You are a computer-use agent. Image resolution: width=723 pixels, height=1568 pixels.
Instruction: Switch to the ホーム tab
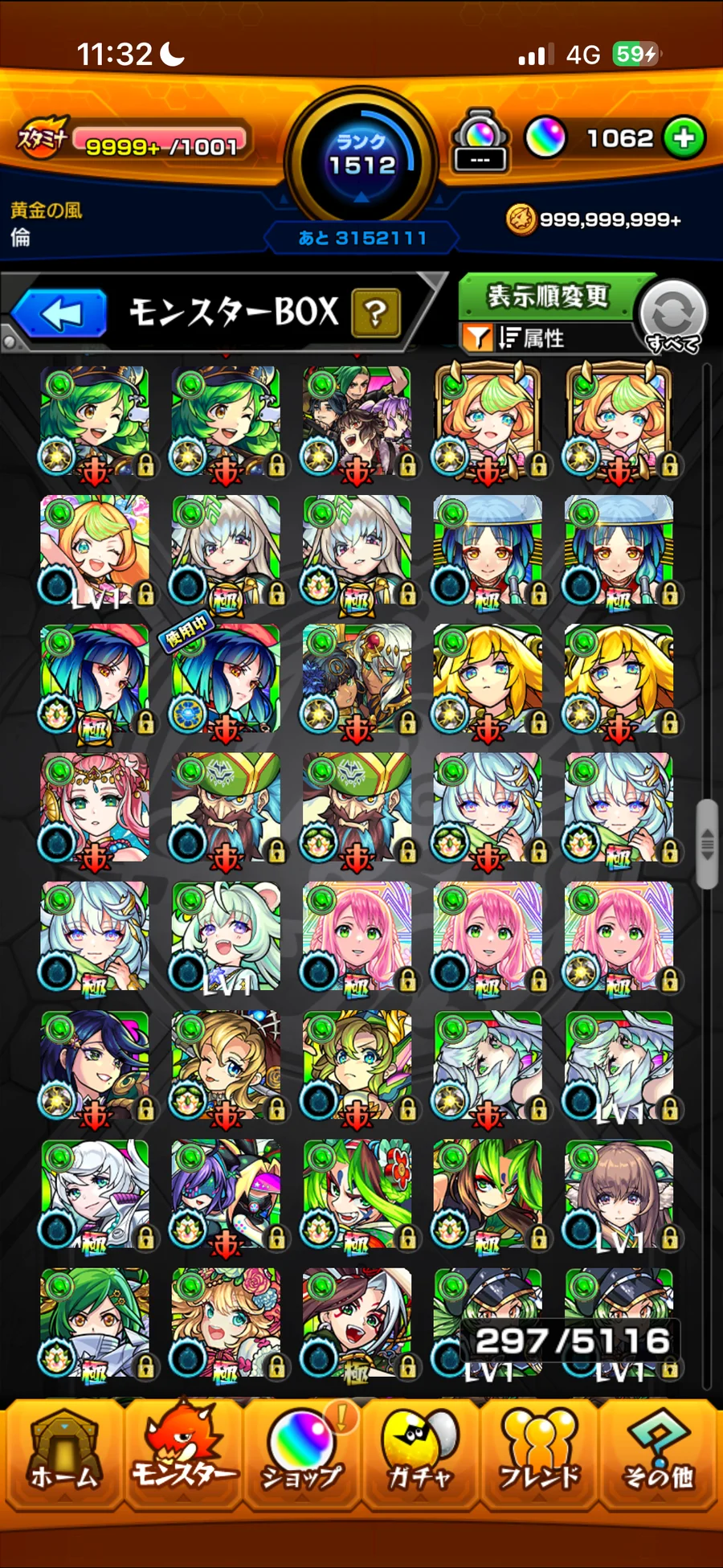pyautogui.click(x=63, y=1456)
